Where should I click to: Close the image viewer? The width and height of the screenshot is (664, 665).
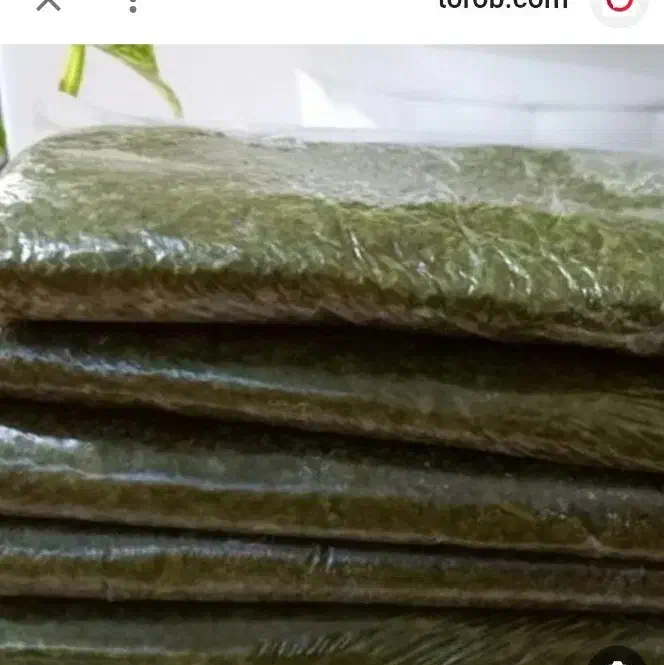(48, 4)
